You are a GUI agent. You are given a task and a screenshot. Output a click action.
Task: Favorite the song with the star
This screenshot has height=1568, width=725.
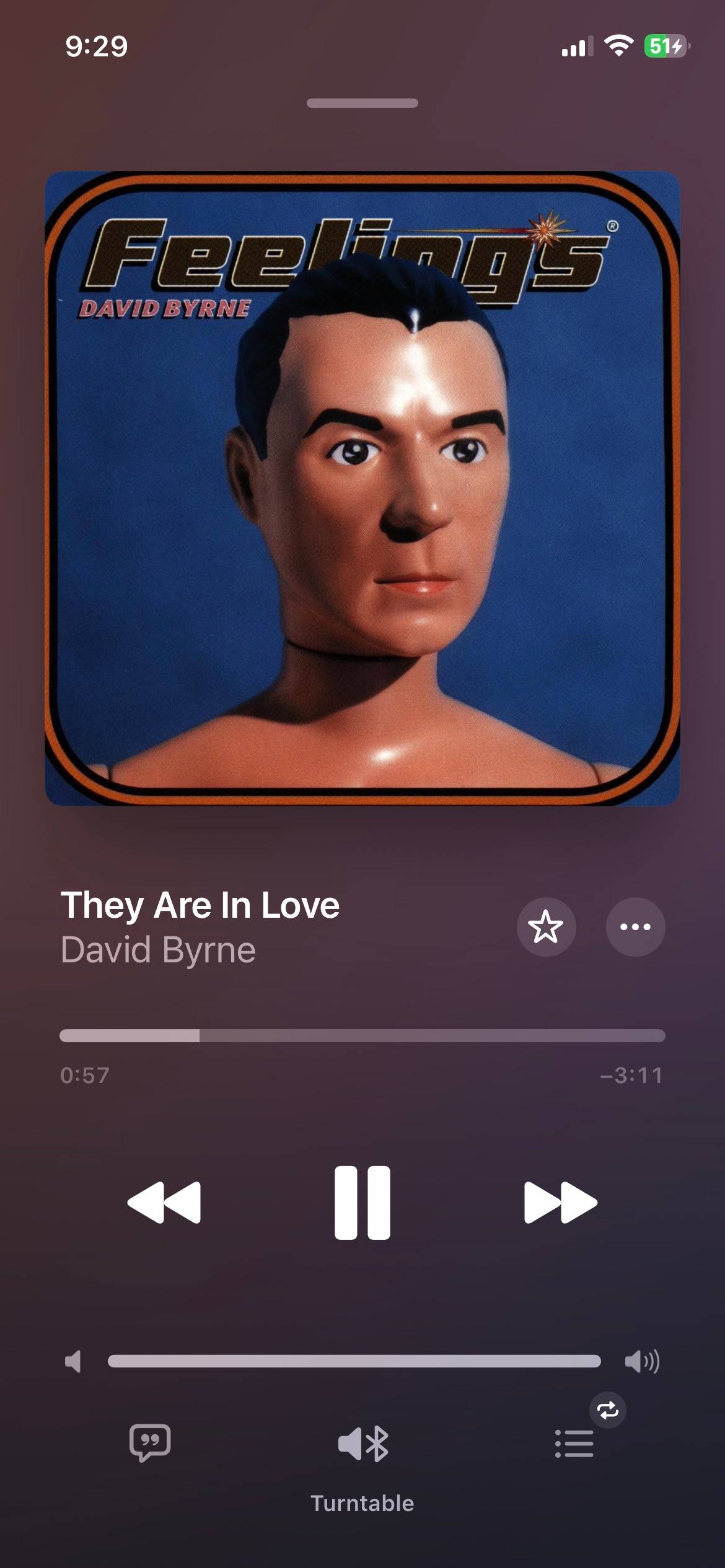[x=546, y=926]
